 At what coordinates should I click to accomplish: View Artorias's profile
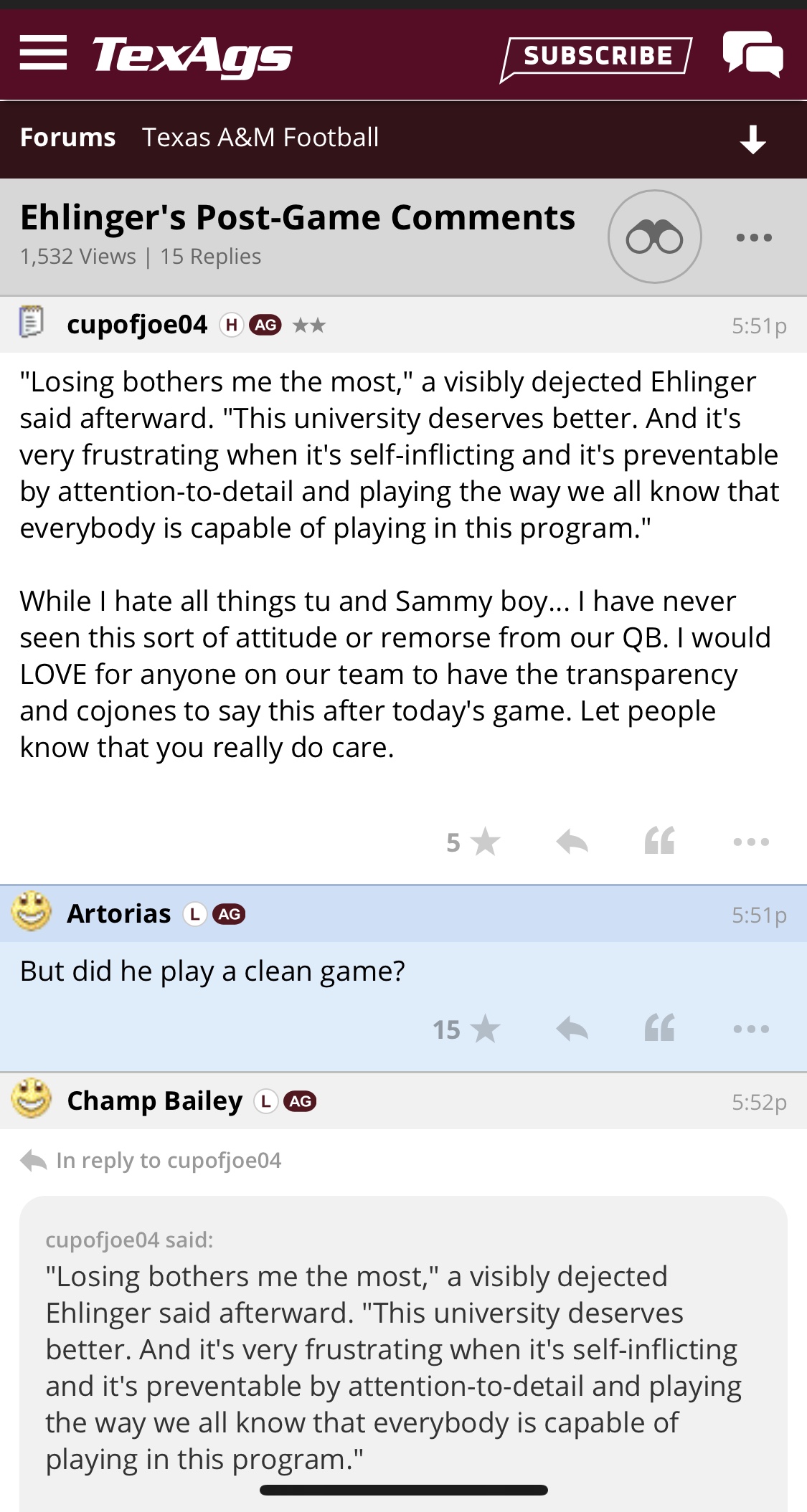pyautogui.click(x=119, y=914)
